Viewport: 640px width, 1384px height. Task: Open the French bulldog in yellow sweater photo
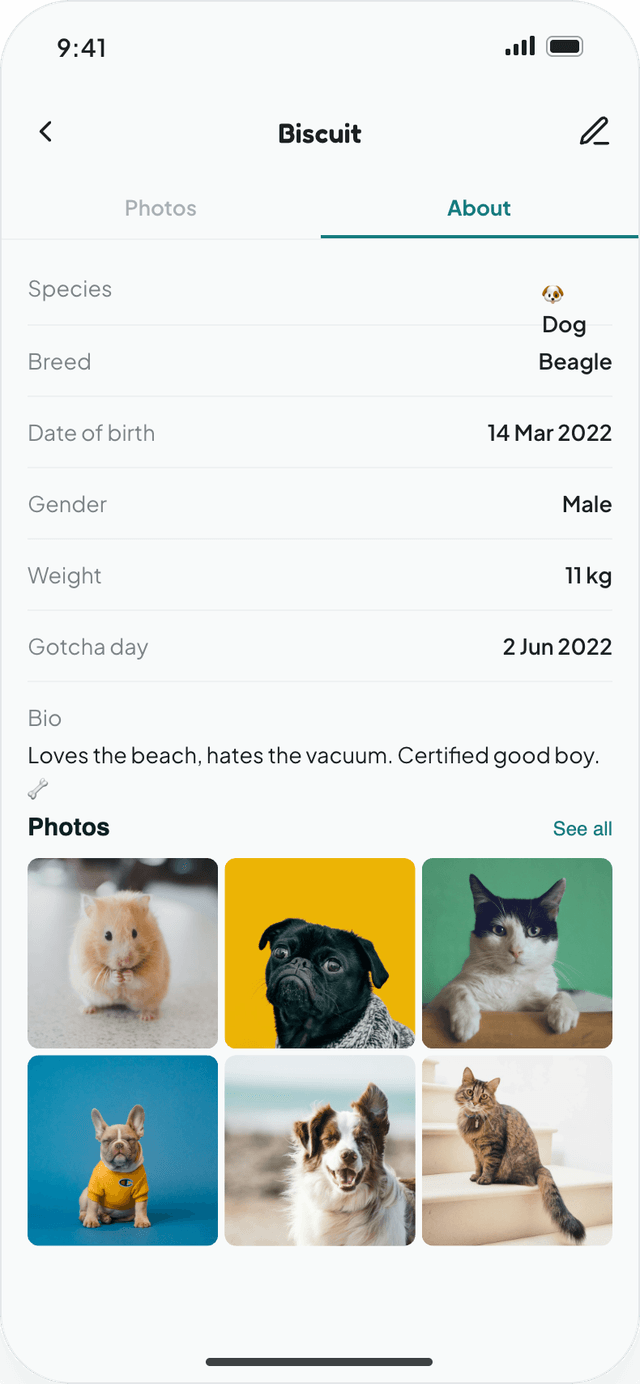(123, 1150)
